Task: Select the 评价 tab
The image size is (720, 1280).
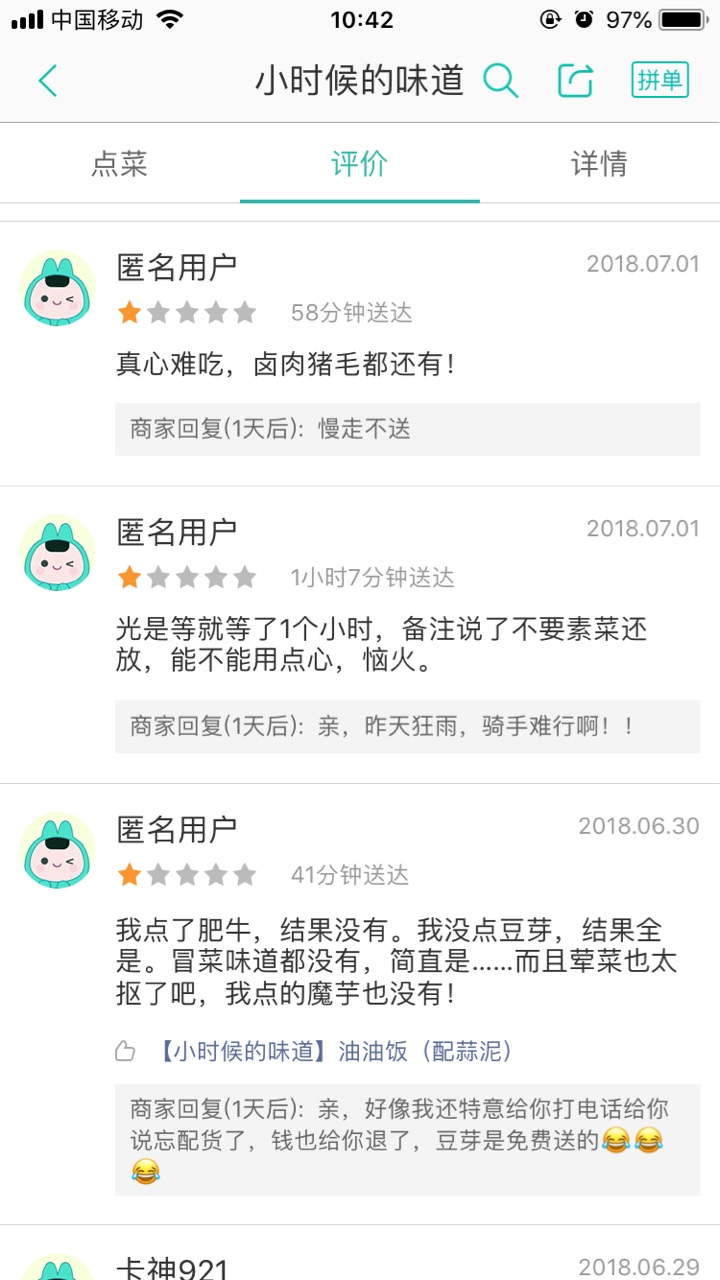Action: [x=359, y=164]
